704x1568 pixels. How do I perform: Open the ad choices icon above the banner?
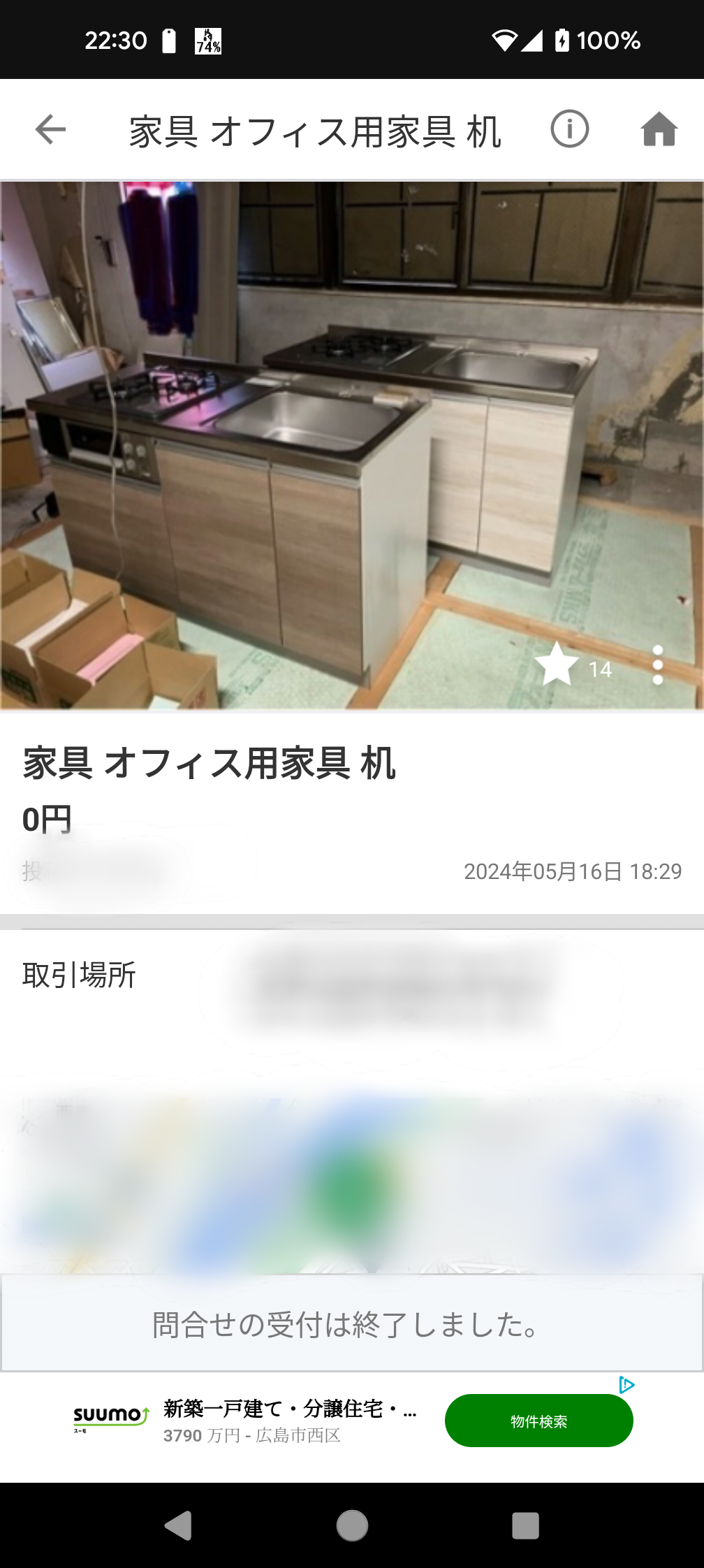[626, 1384]
